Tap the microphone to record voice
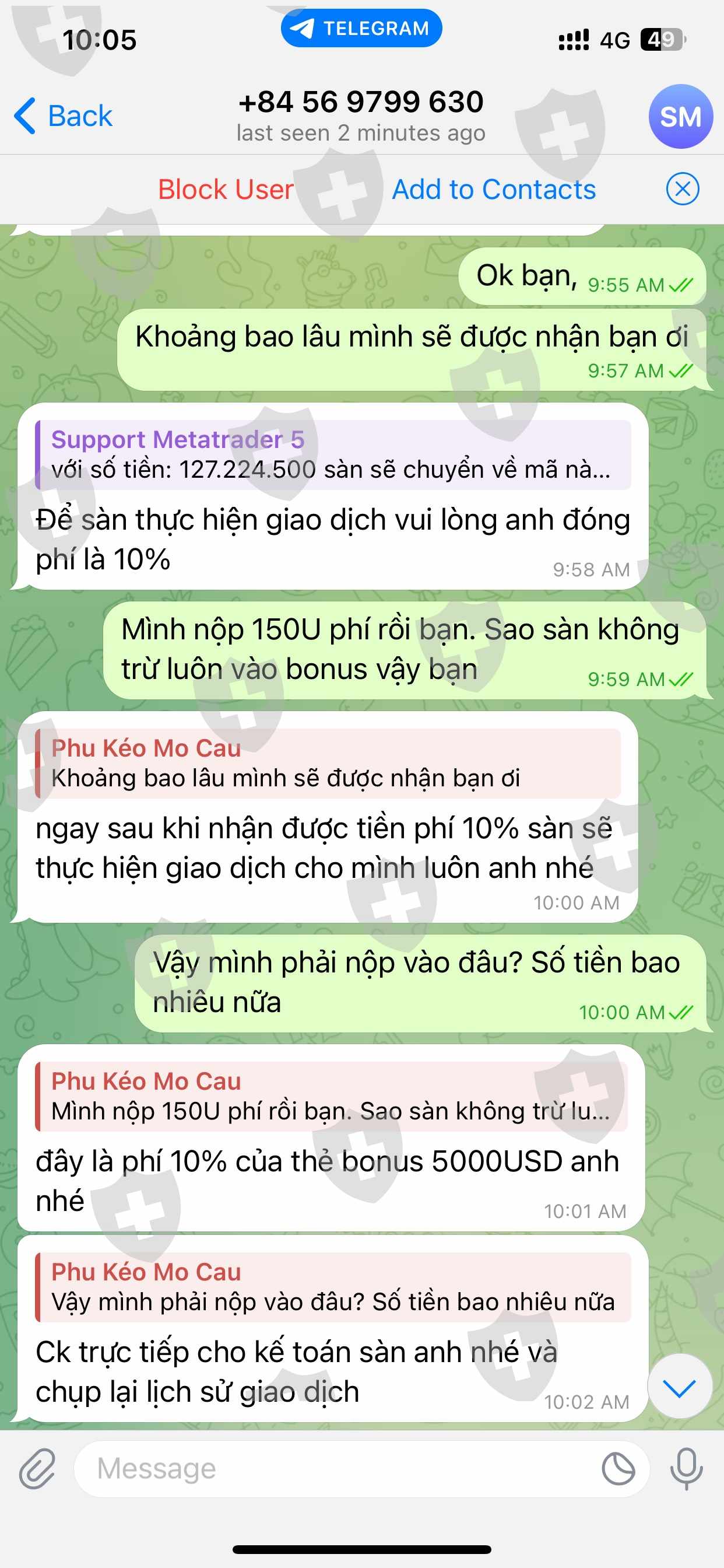724x1568 pixels. [686, 1468]
